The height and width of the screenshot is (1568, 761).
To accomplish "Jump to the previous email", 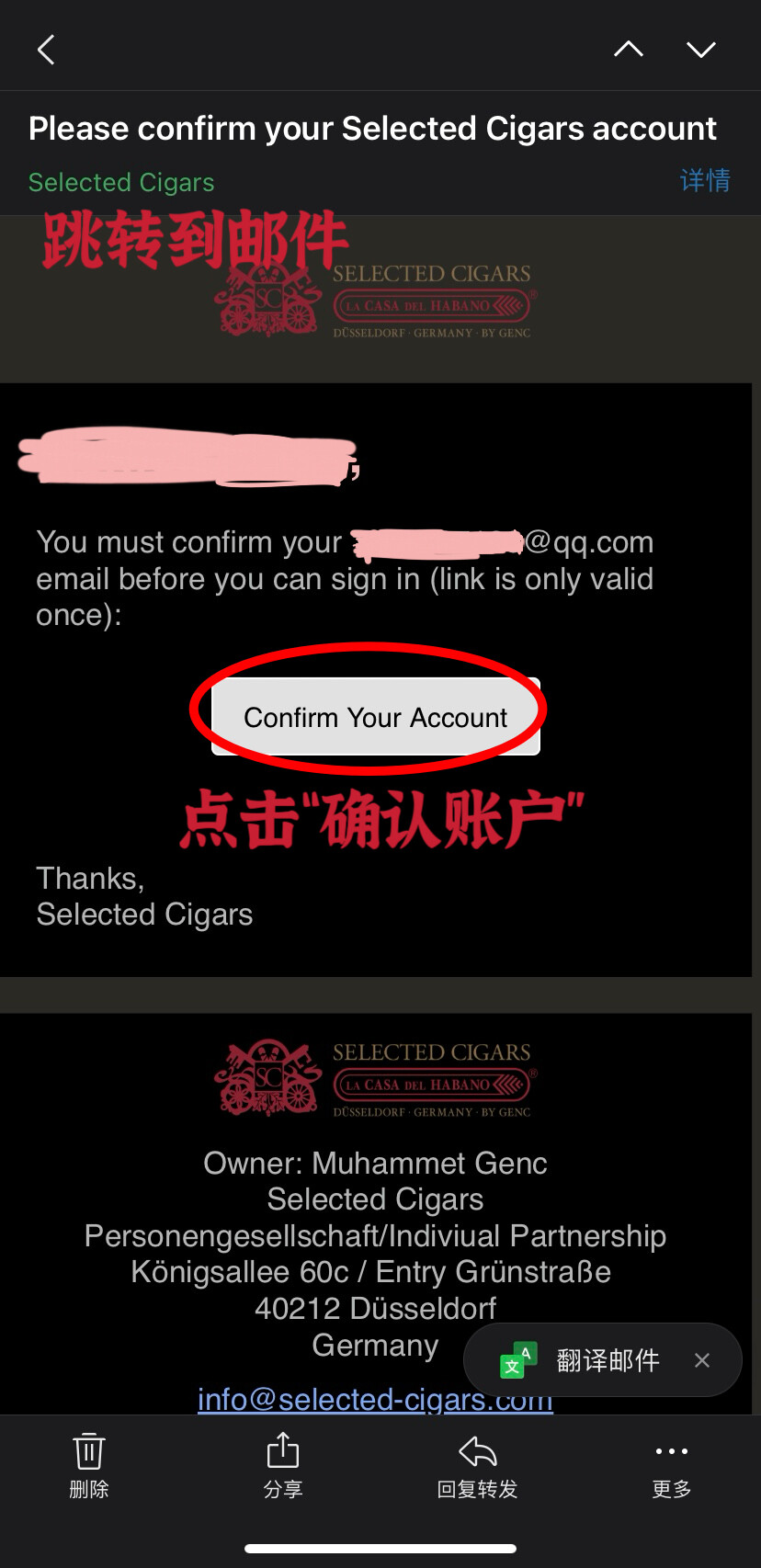I will 629,50.
